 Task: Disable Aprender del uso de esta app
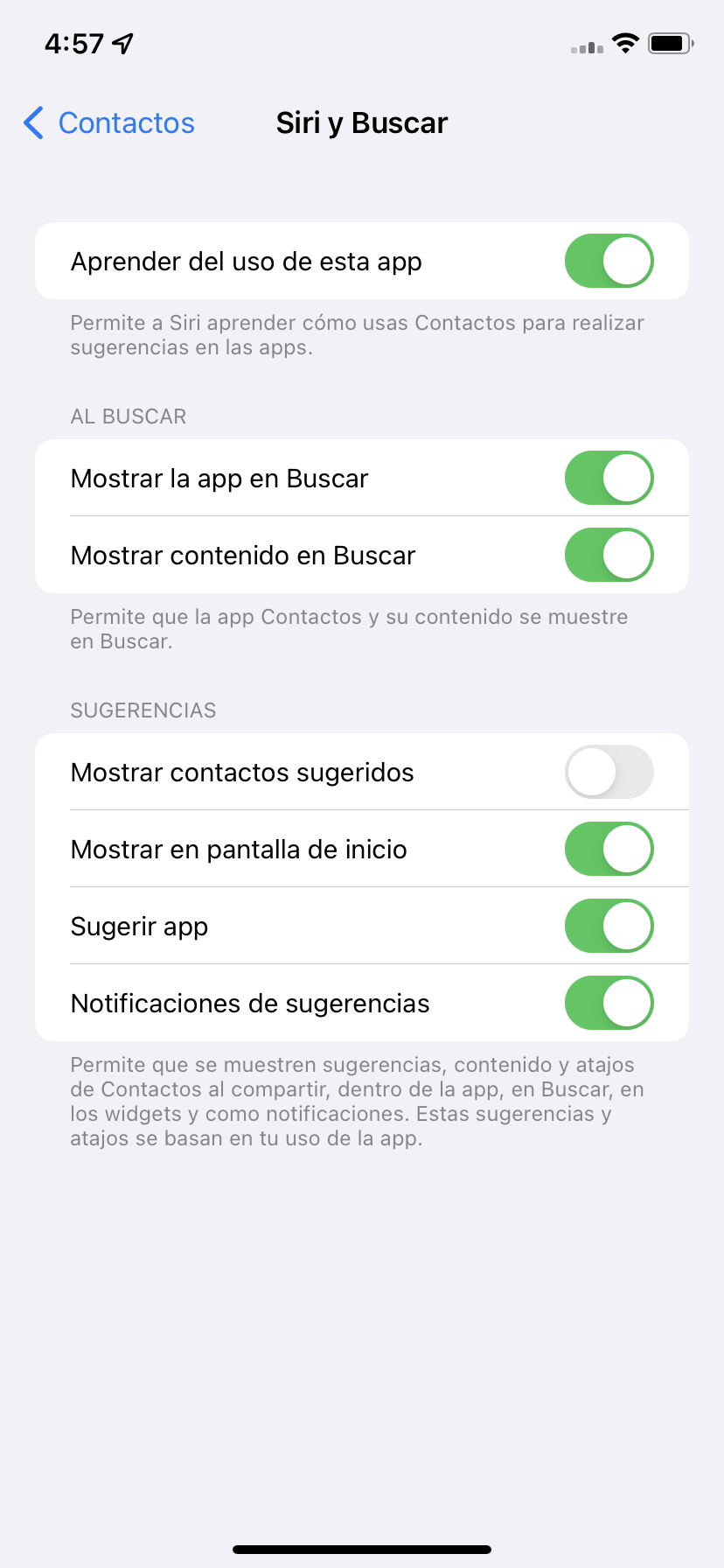pyautogui.click(x=609, y=261)
